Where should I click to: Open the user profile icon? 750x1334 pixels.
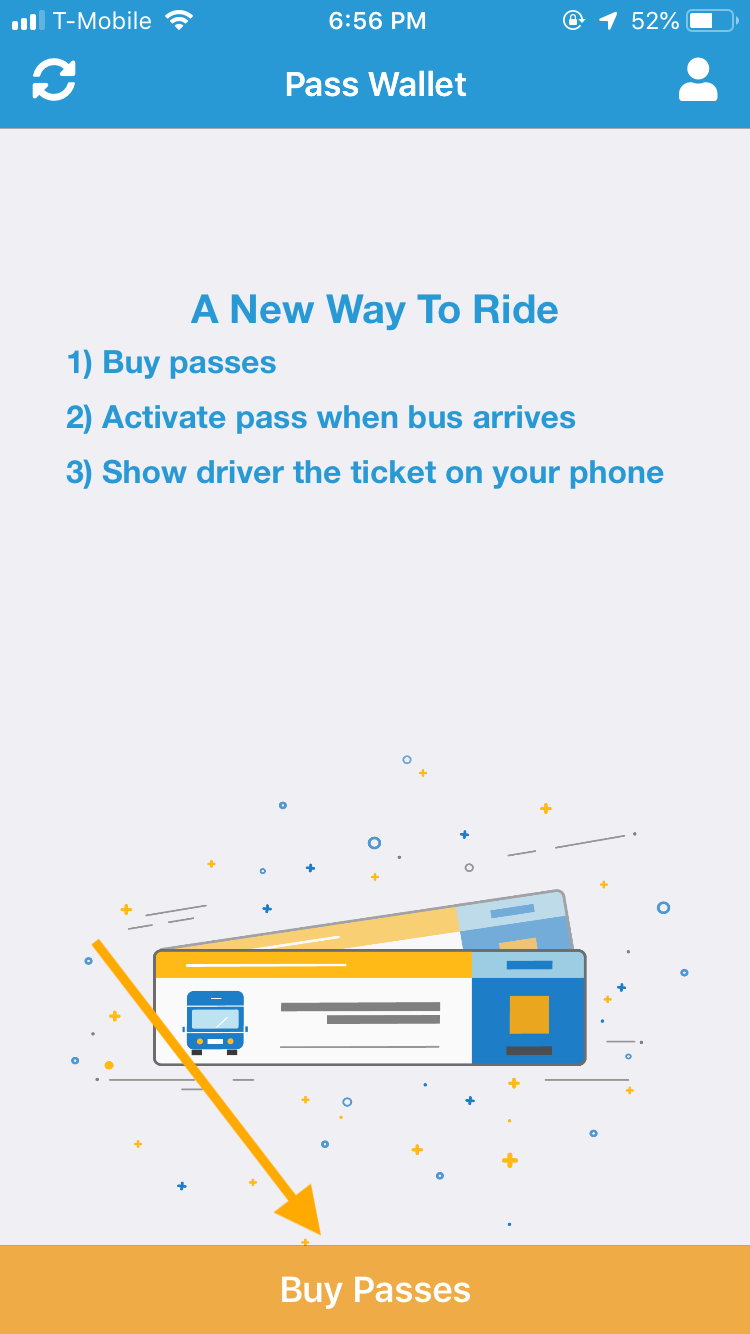click(698, 80)
